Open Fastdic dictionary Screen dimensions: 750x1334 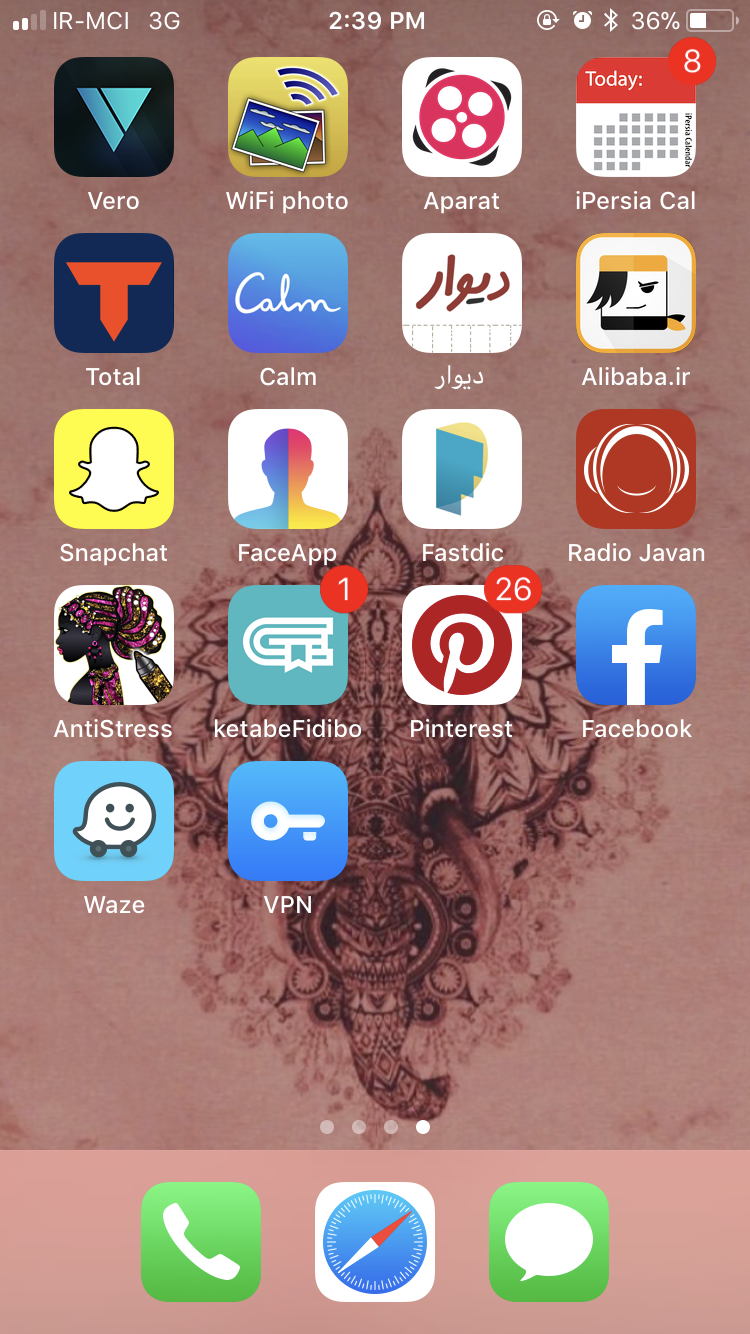pyautogui.click(x=462, y=469)
